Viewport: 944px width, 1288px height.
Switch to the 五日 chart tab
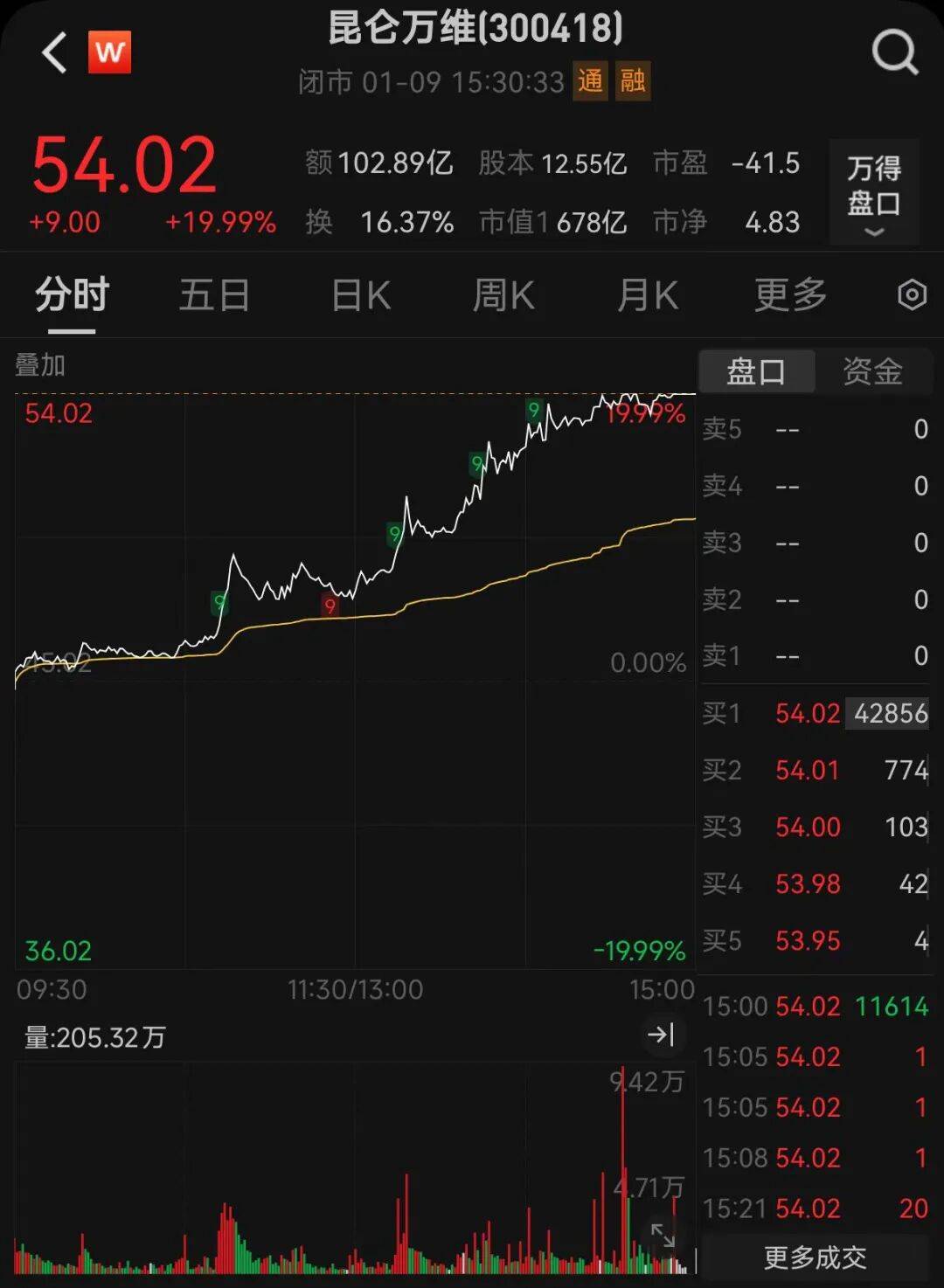(213, 296)
